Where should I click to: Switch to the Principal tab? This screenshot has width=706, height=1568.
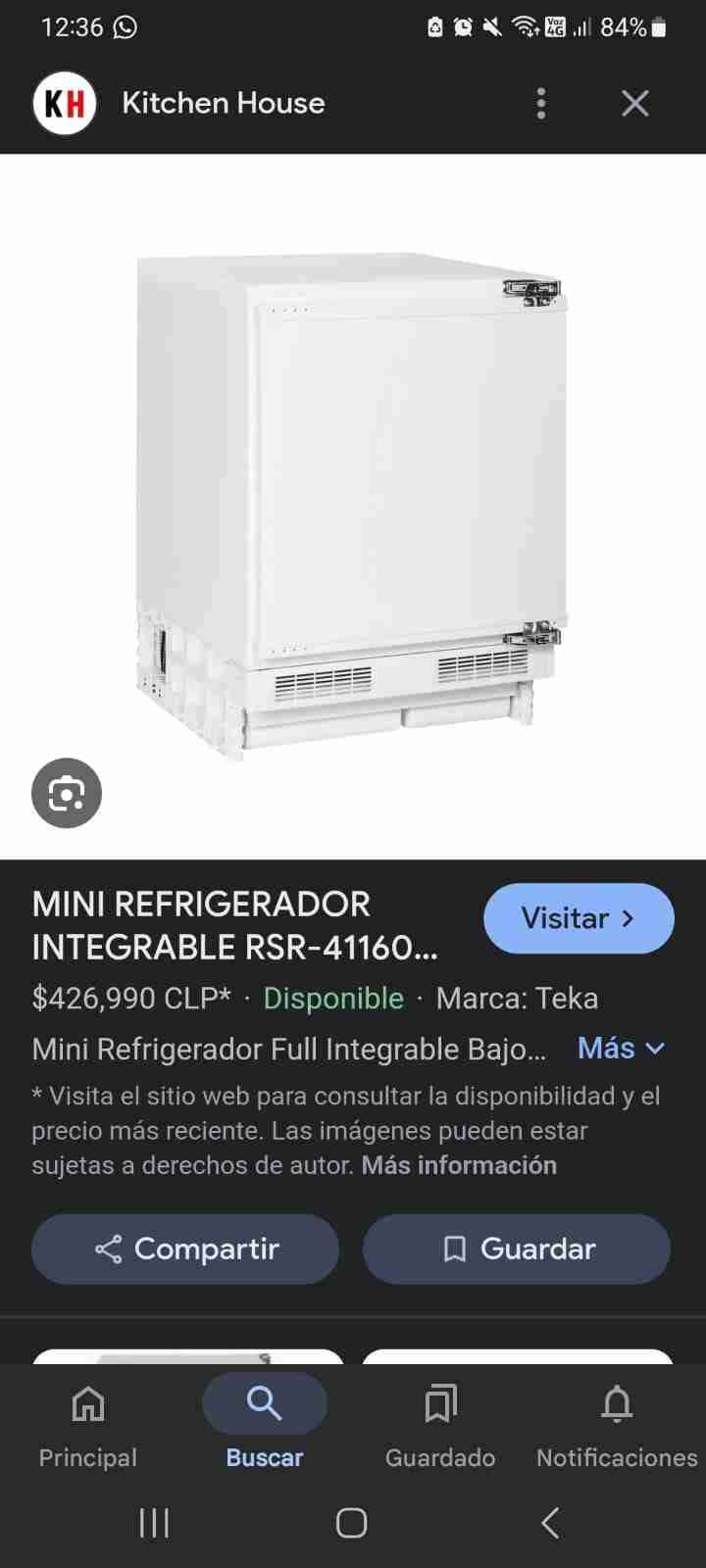87,1426
